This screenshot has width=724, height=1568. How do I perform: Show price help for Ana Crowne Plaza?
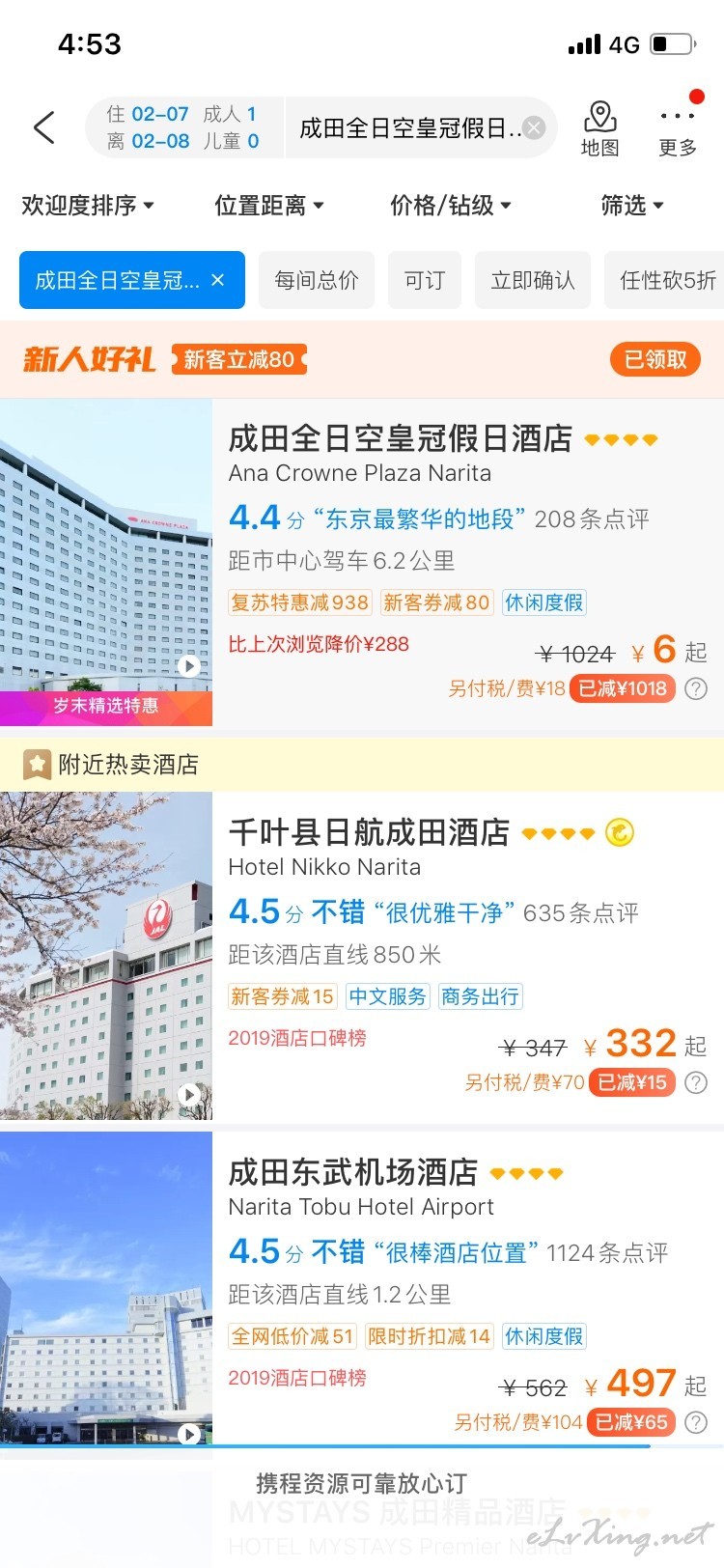[x=695, y=688]
